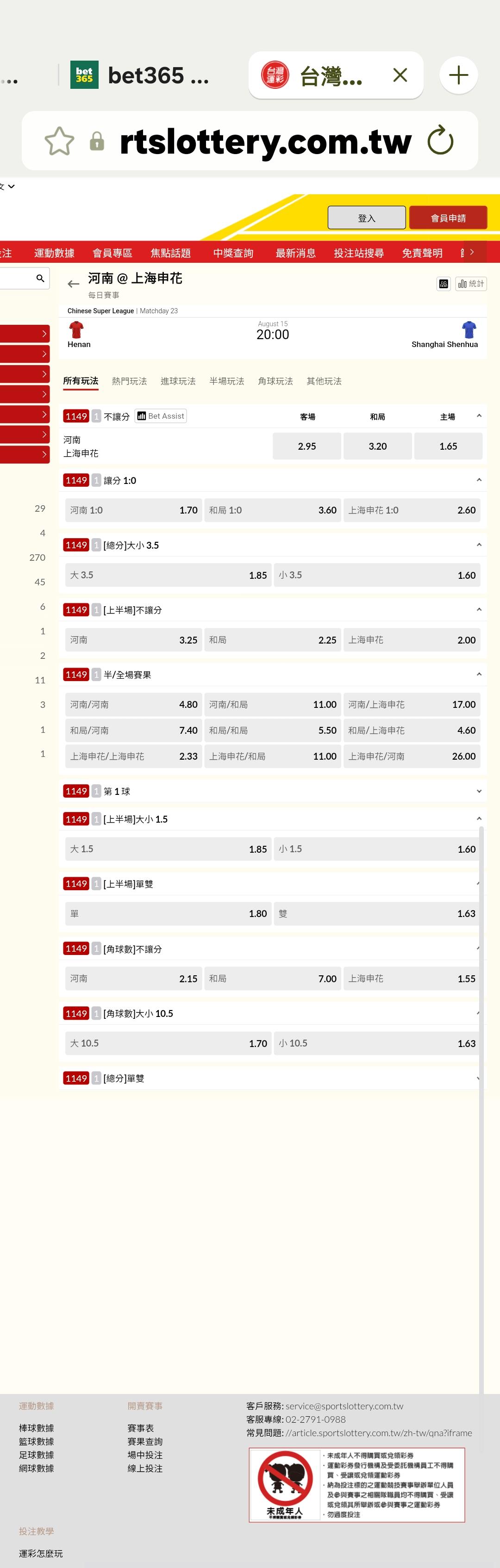
Task: Open 最新消息 in the red menu
Action: tap(295, 253)
